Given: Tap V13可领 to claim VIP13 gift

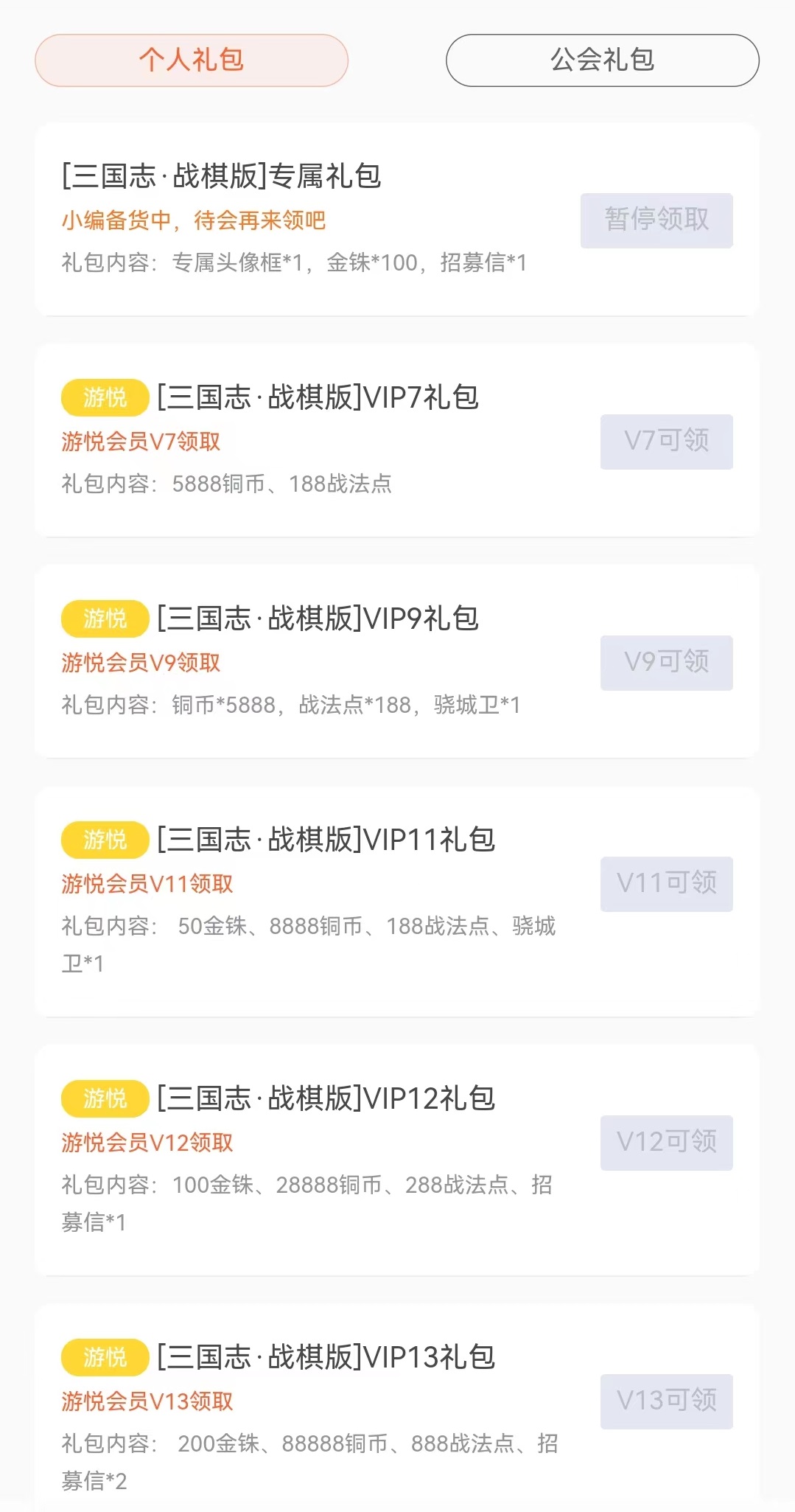Looking at the screenshot, I should point(666,1401).
